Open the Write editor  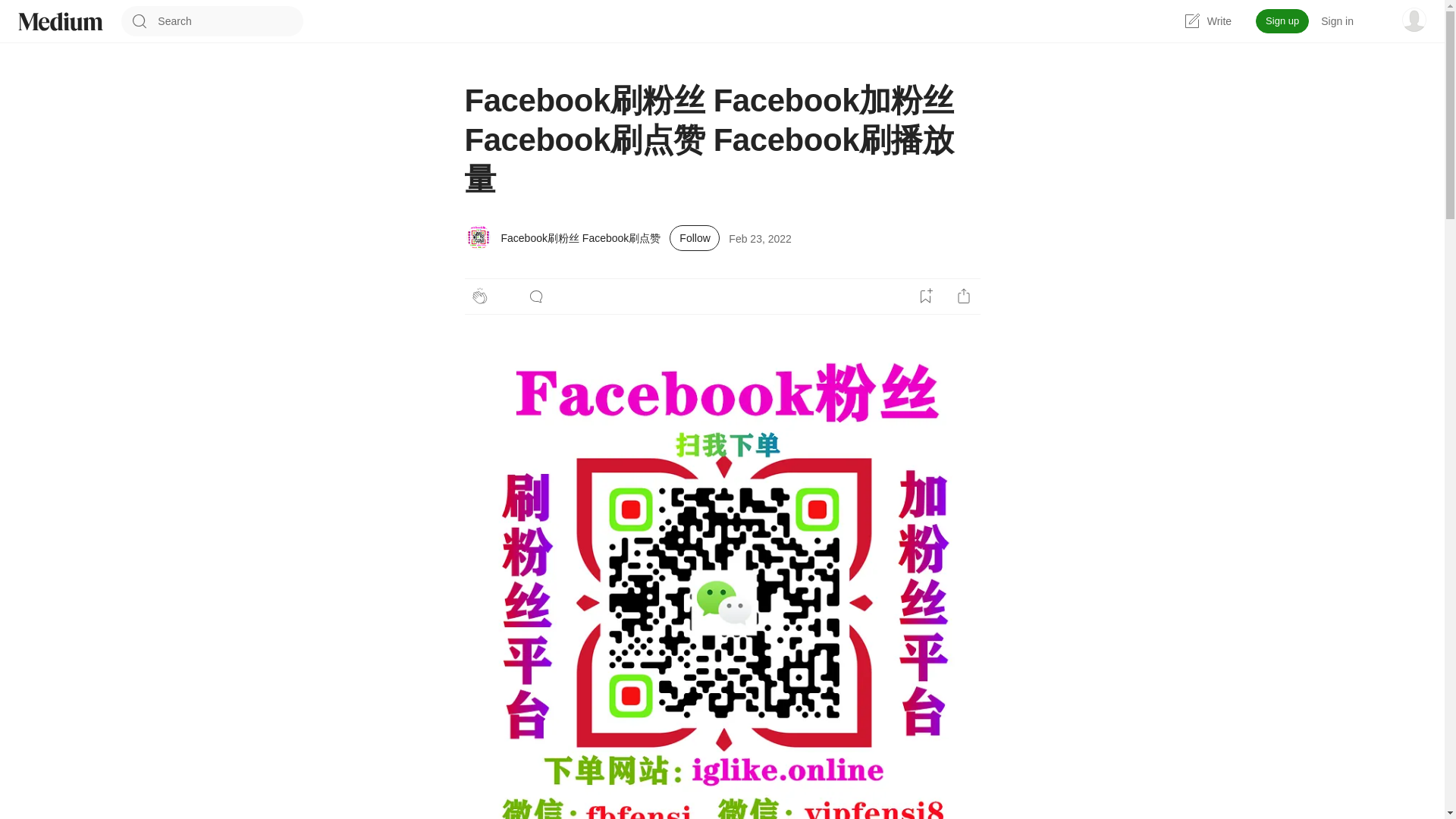[1207, 21]
